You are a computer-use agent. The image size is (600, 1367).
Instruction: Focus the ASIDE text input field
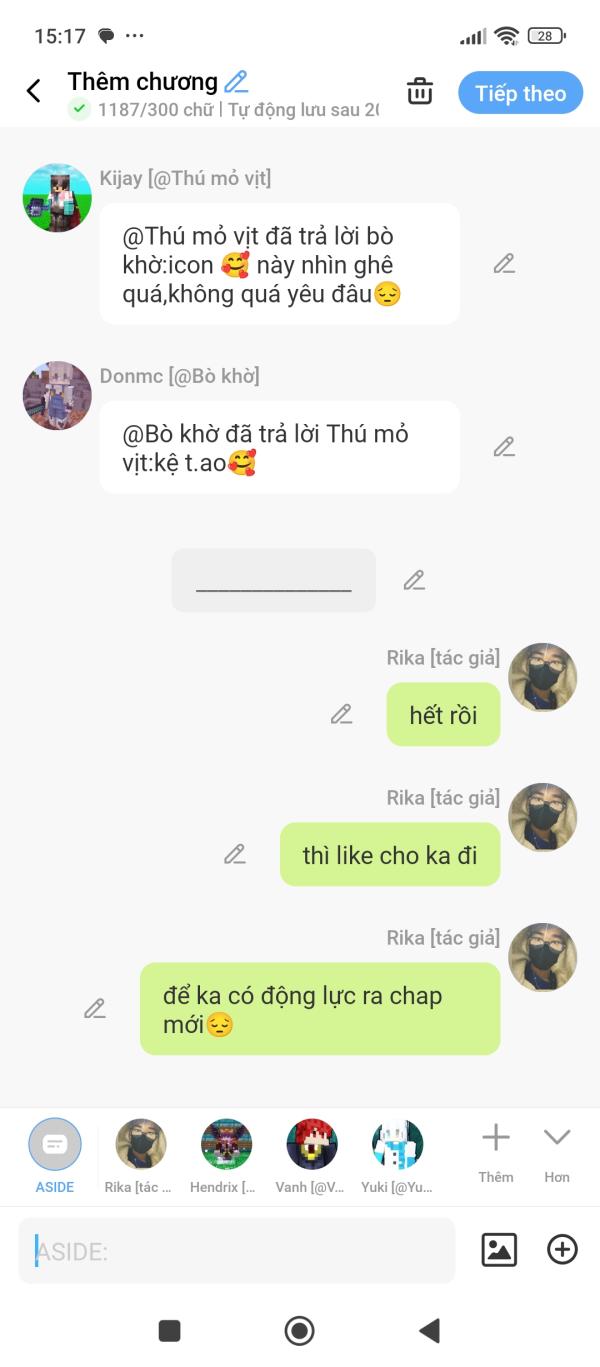pos(237,1250)
